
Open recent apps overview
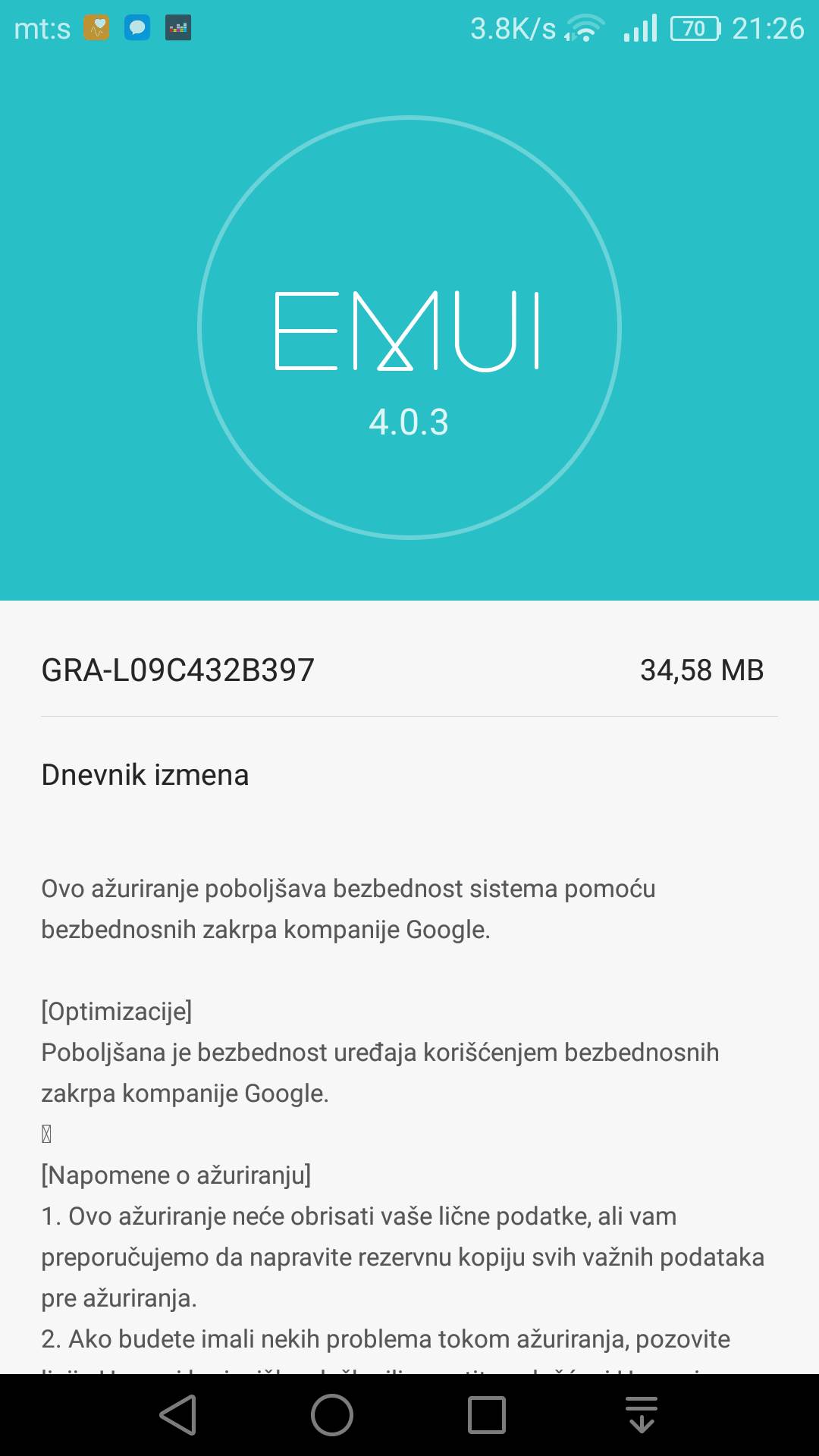point(487,1415)
